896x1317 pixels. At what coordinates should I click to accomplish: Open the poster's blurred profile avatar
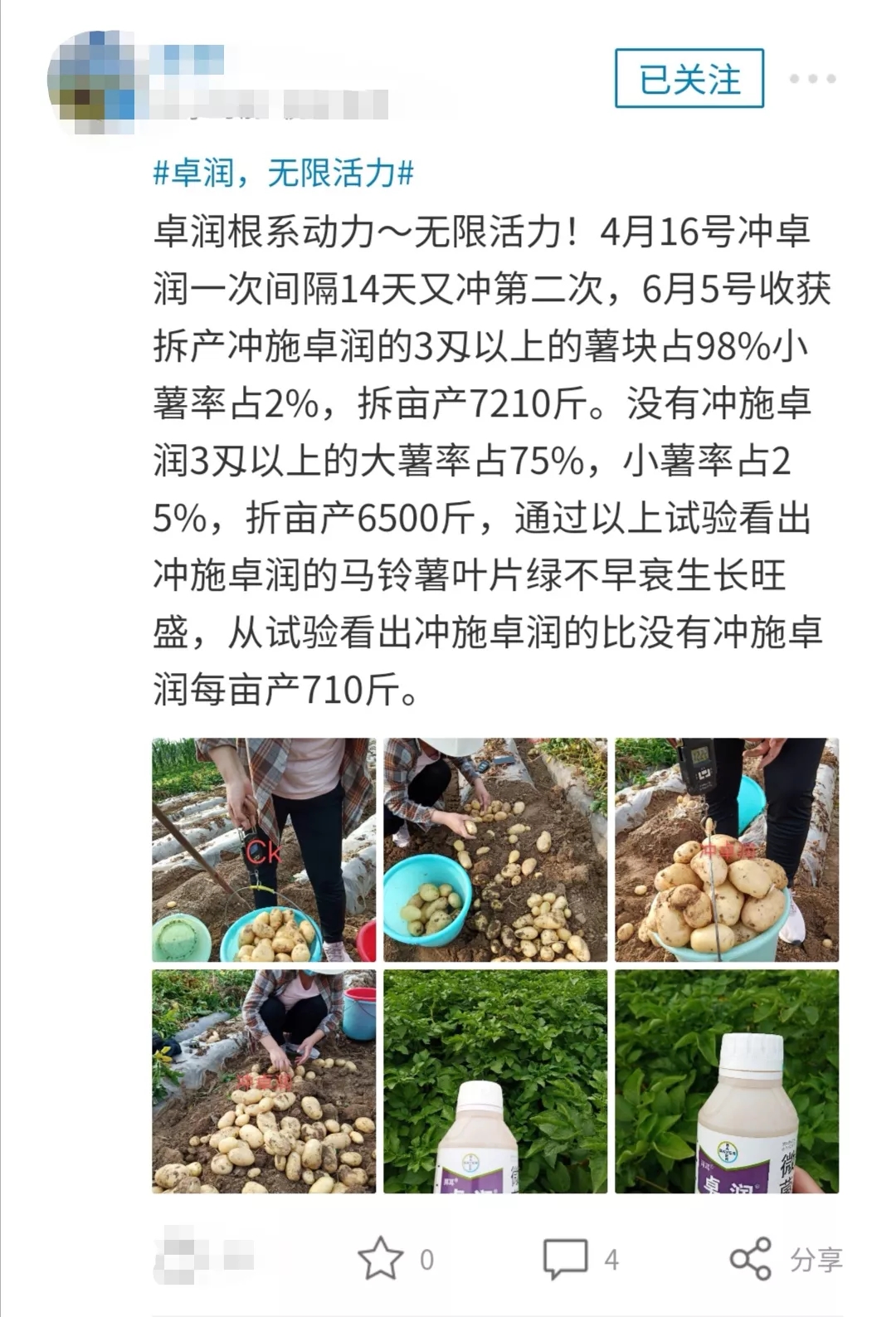91,83
